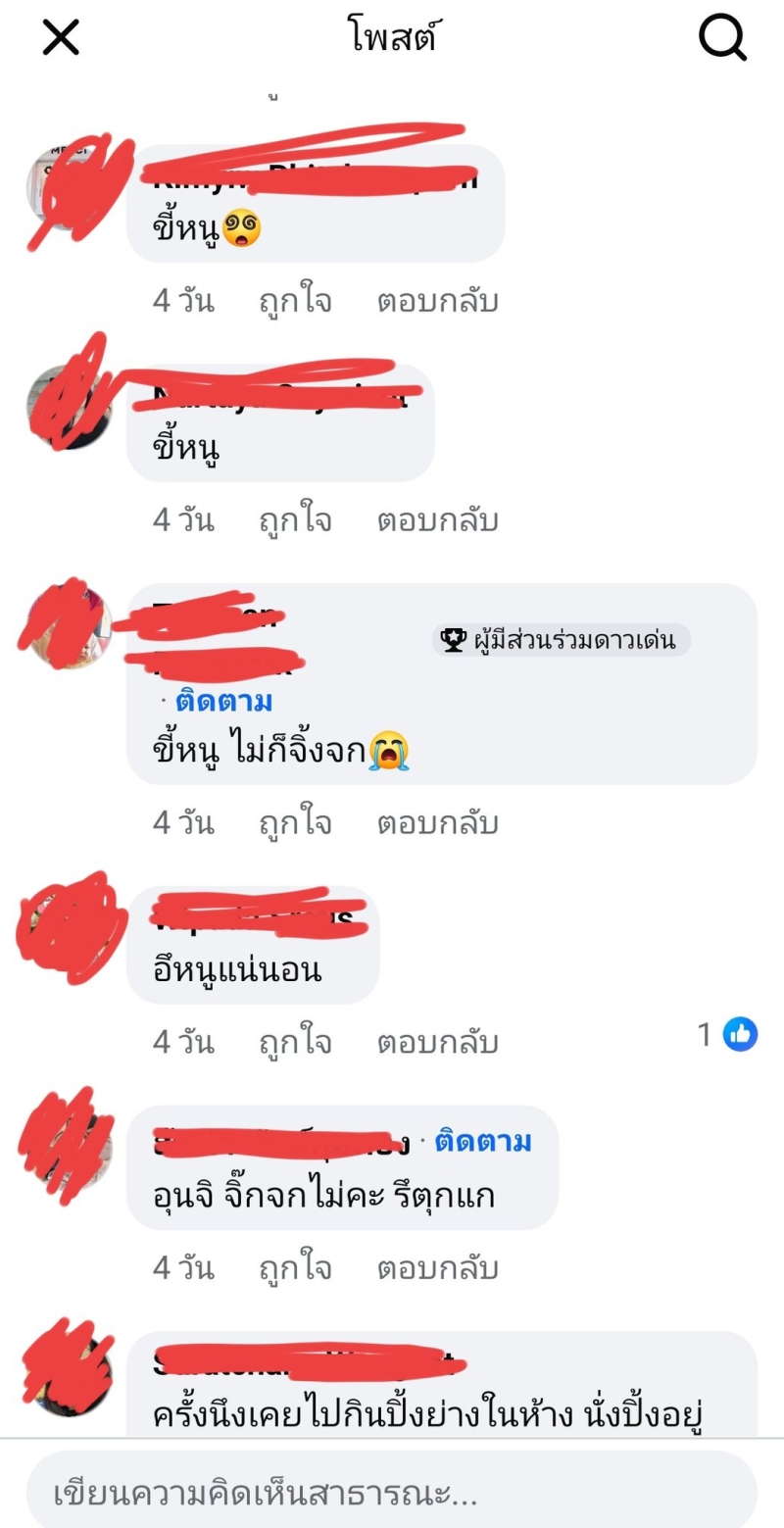Follow the author of "อุนจิ จิ๊กจกไม่คะ รึตุกแก"
Image resolution: width=784 pixels, height=1528 pixels.
(x=483, y=1142)
